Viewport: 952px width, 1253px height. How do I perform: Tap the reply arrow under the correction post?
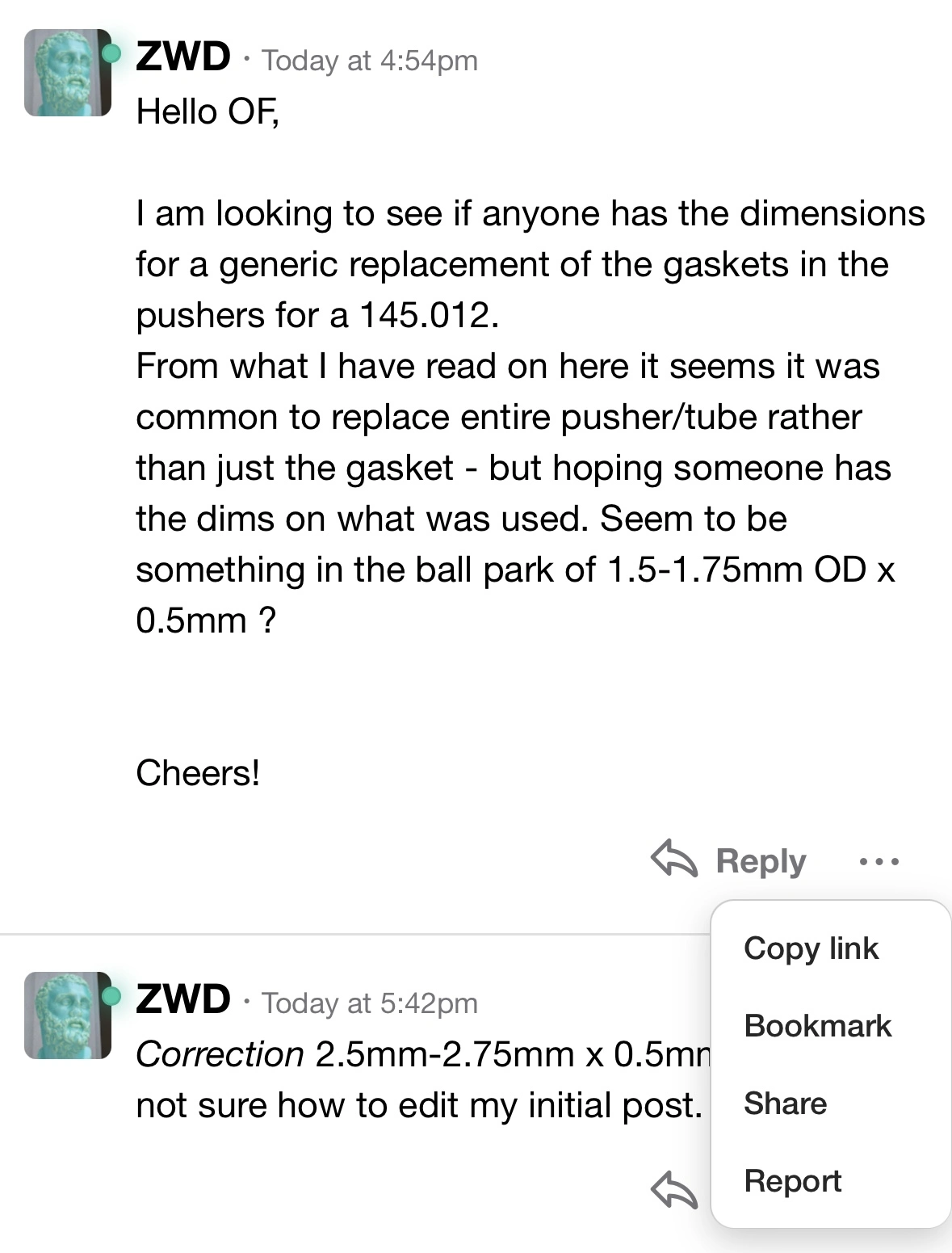(674, 1189)
